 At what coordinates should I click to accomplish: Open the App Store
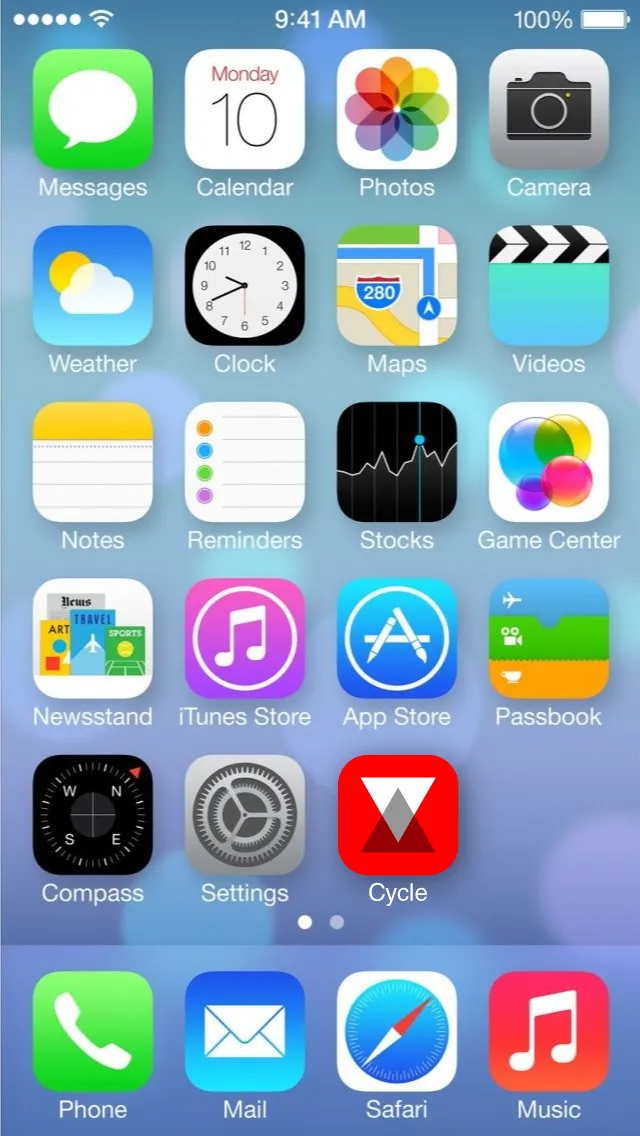(x=397, y=638)
